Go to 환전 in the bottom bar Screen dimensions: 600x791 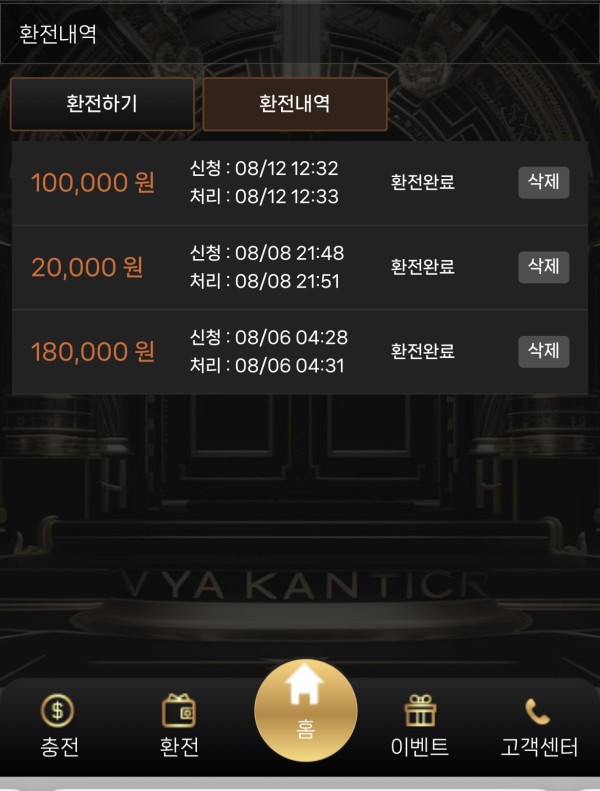click(179, 727)
